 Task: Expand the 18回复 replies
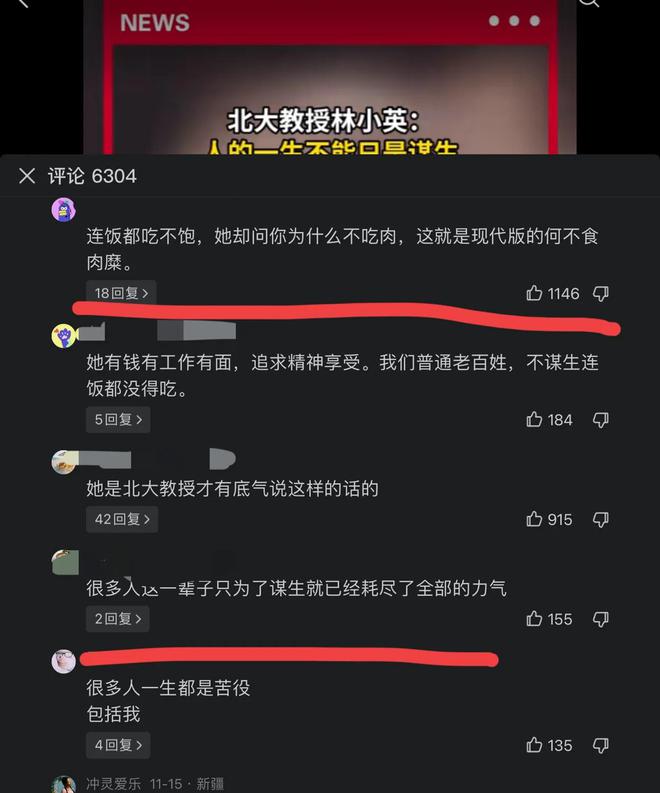122,293
